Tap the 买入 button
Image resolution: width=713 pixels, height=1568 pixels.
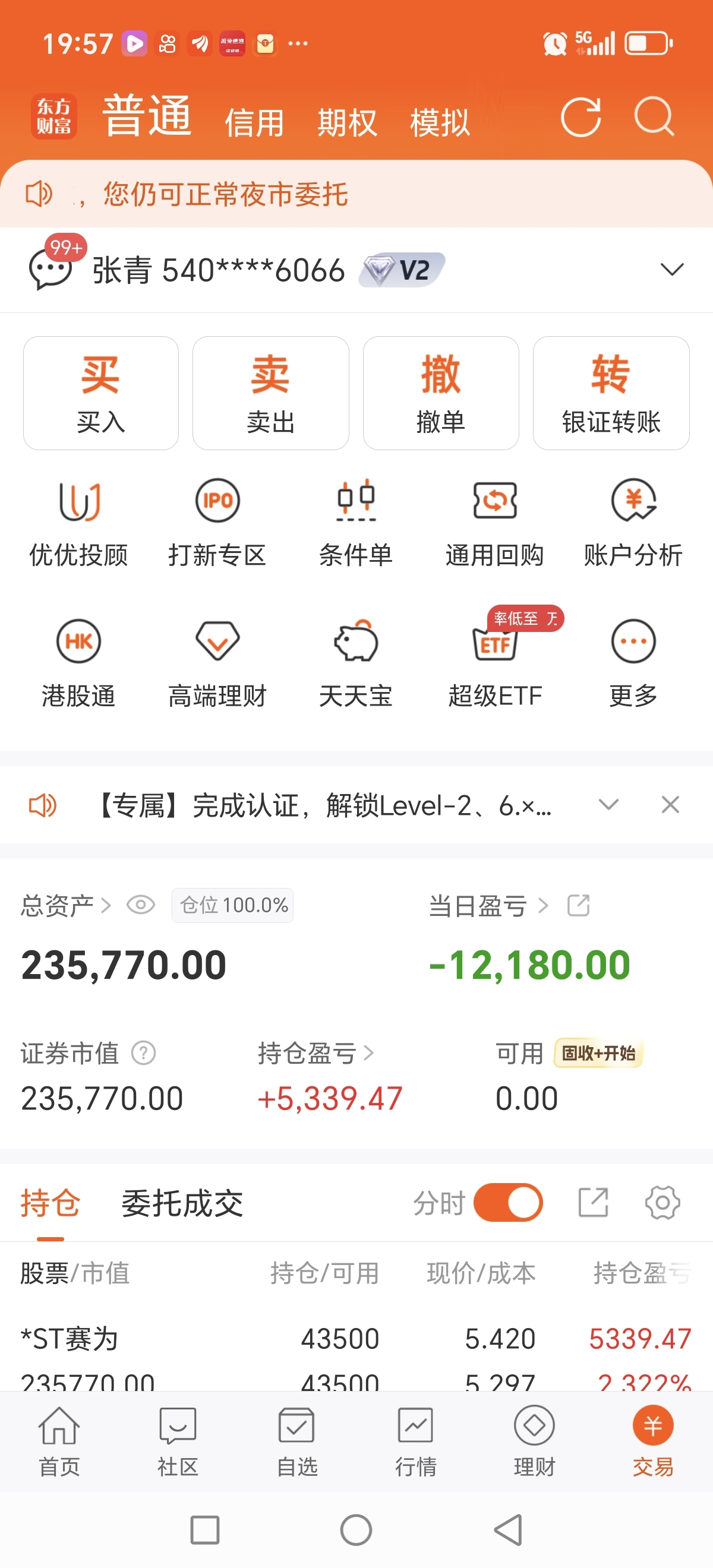click(101, 393)
